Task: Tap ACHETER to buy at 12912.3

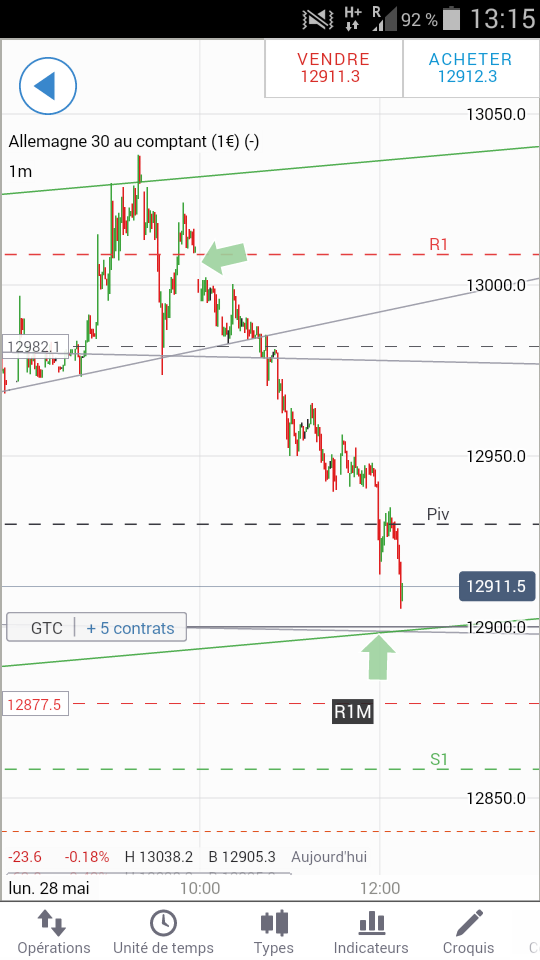Action: pyautogui.click(x=470, y=68)
